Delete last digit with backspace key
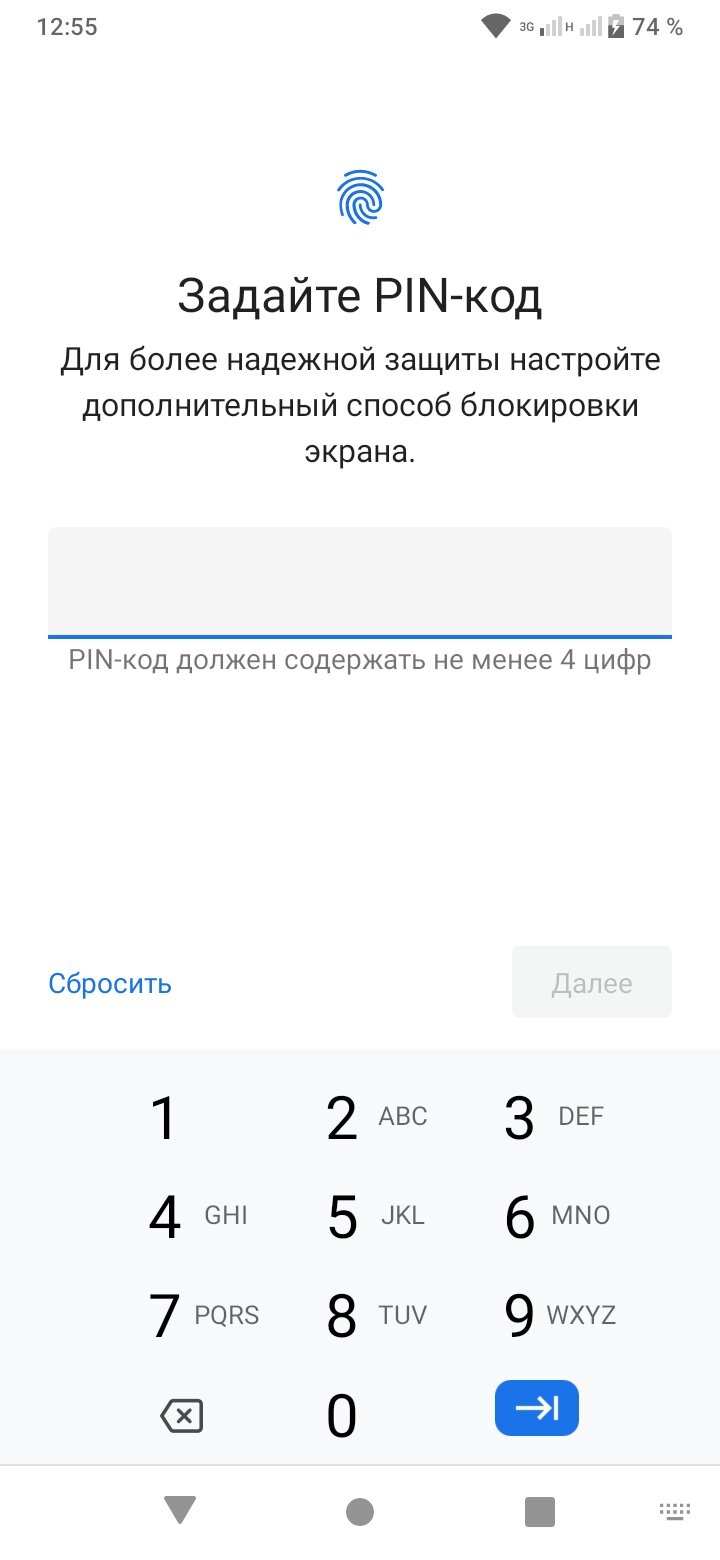Screen dimensions: 720x1560 point(182,1414)
